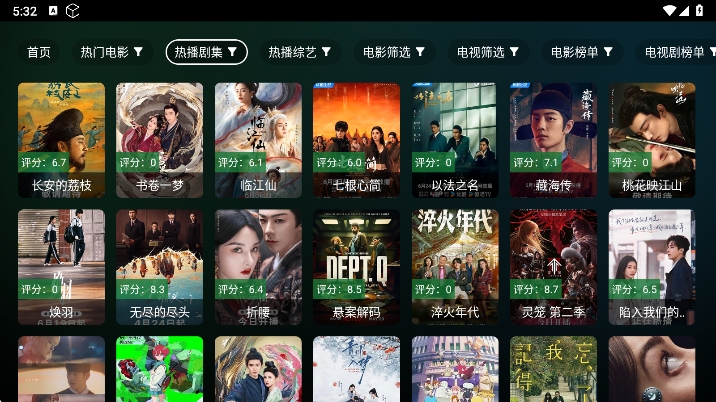Open the 以法之名 series

pos(455,140)
